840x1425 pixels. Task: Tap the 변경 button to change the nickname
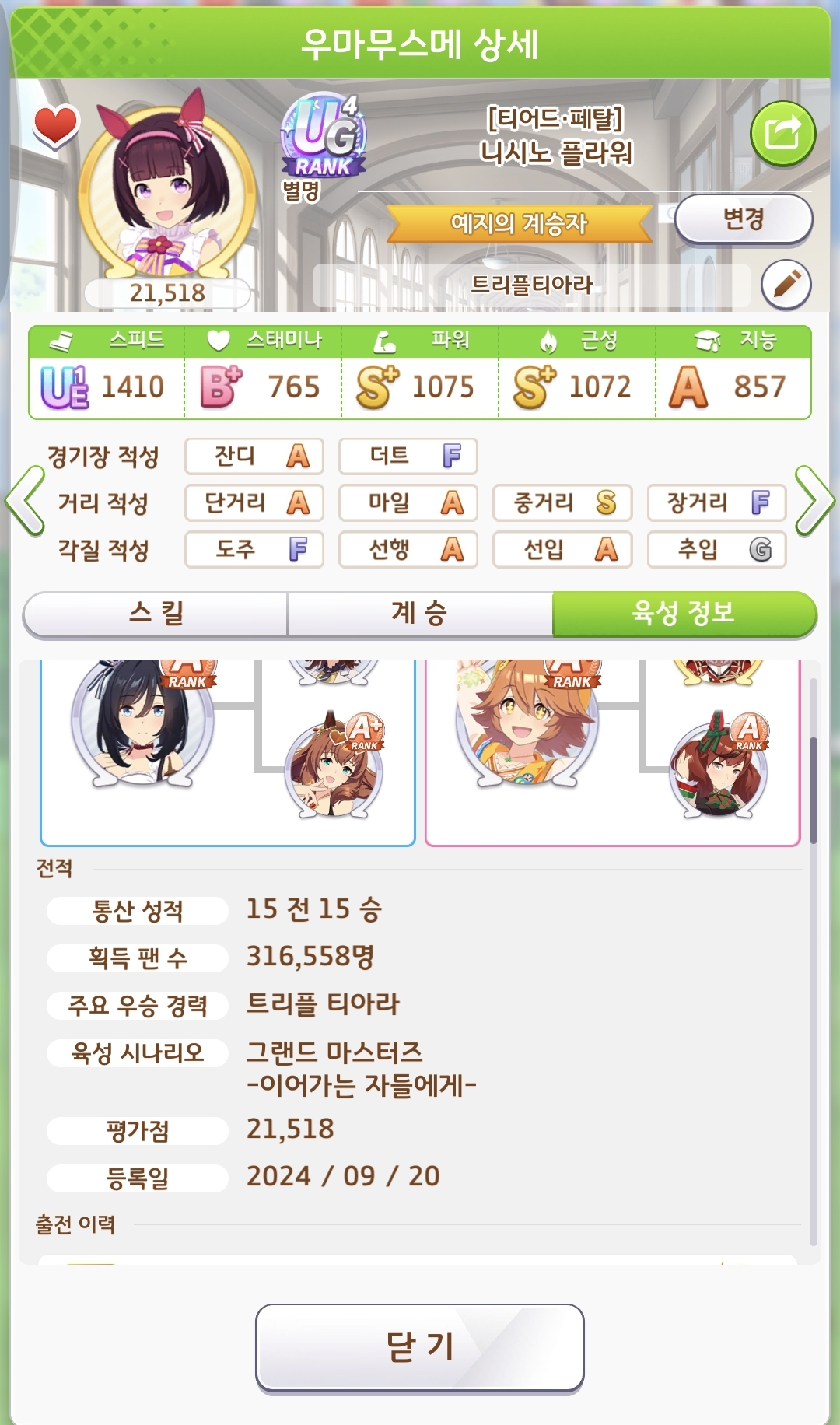743,219
